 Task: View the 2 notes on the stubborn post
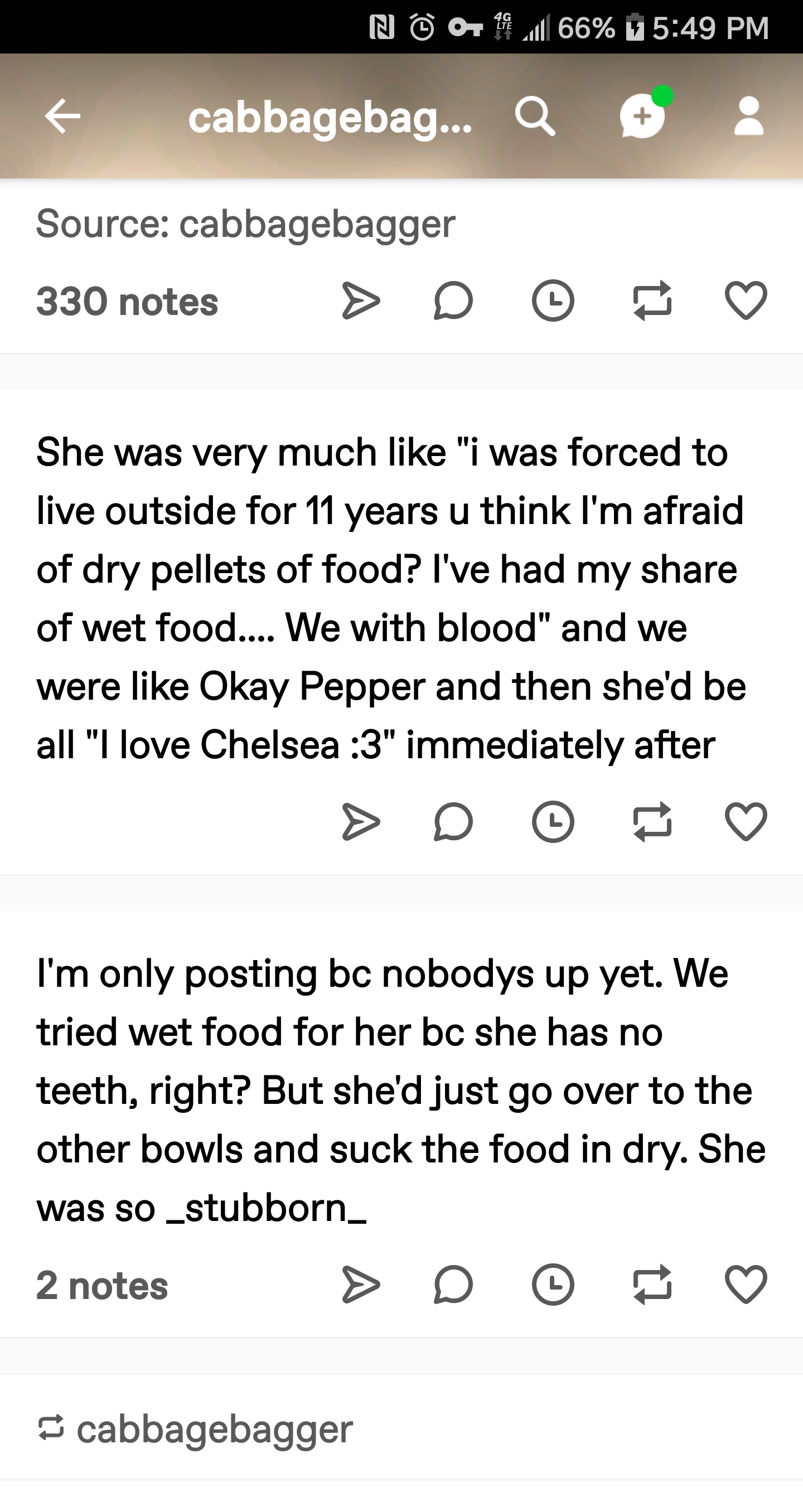pyautogui.click(x=102, y=1285)
